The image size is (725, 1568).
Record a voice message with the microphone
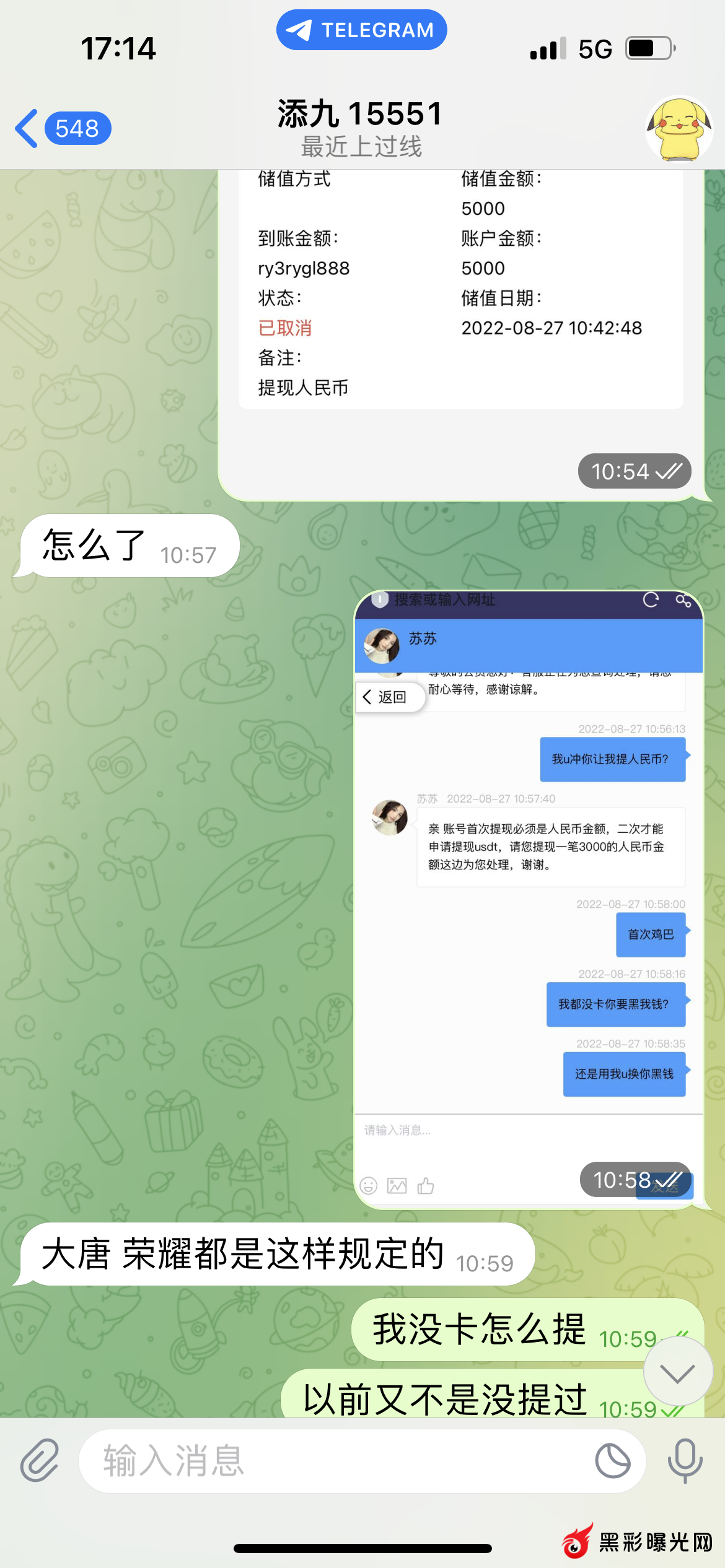coord(685,1460)
